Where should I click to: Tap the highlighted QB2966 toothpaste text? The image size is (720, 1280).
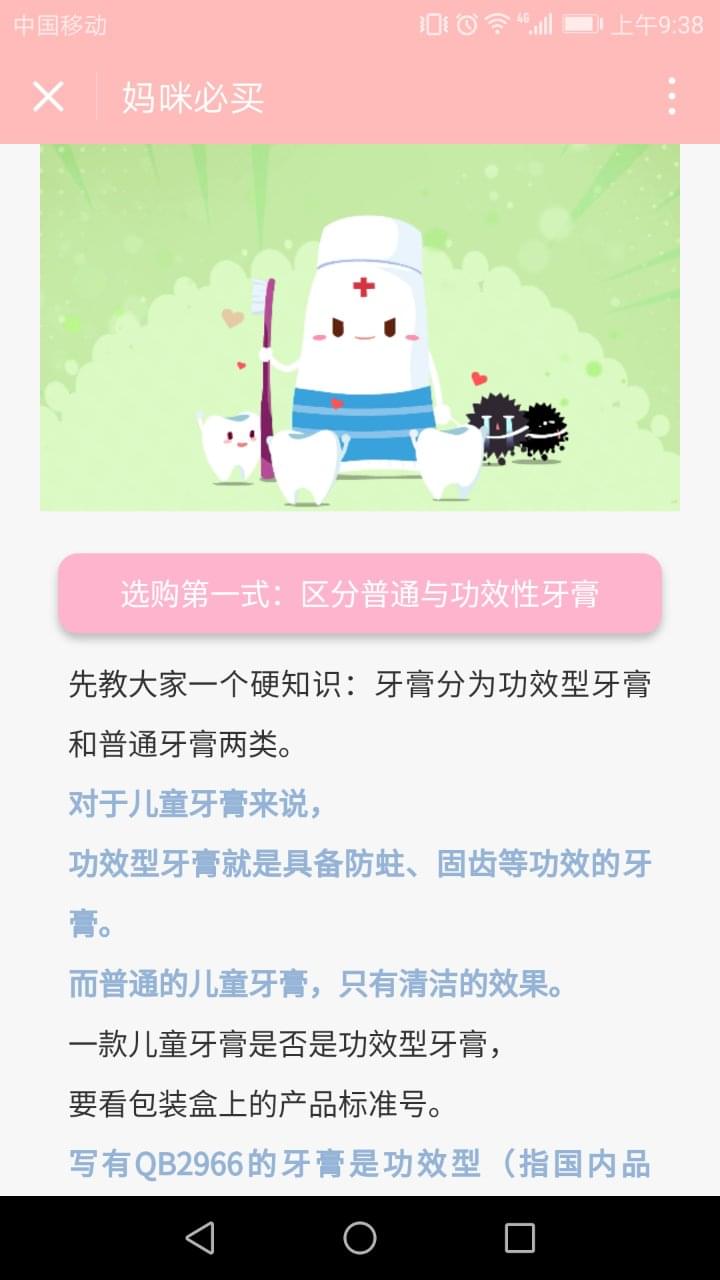click(x=360, y=1163)
